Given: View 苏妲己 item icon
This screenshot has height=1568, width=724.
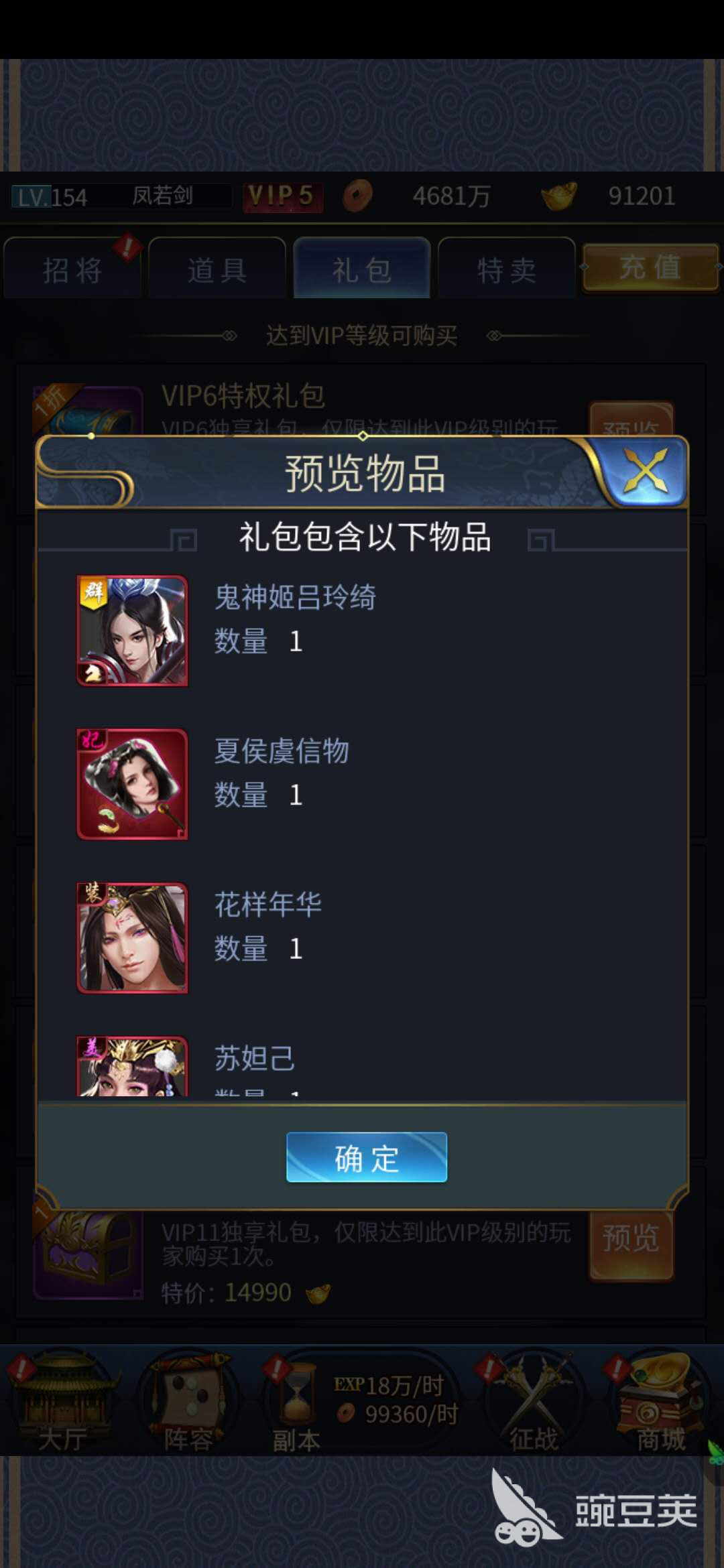Looking at the screenshot, I should tap(133, 1067).
